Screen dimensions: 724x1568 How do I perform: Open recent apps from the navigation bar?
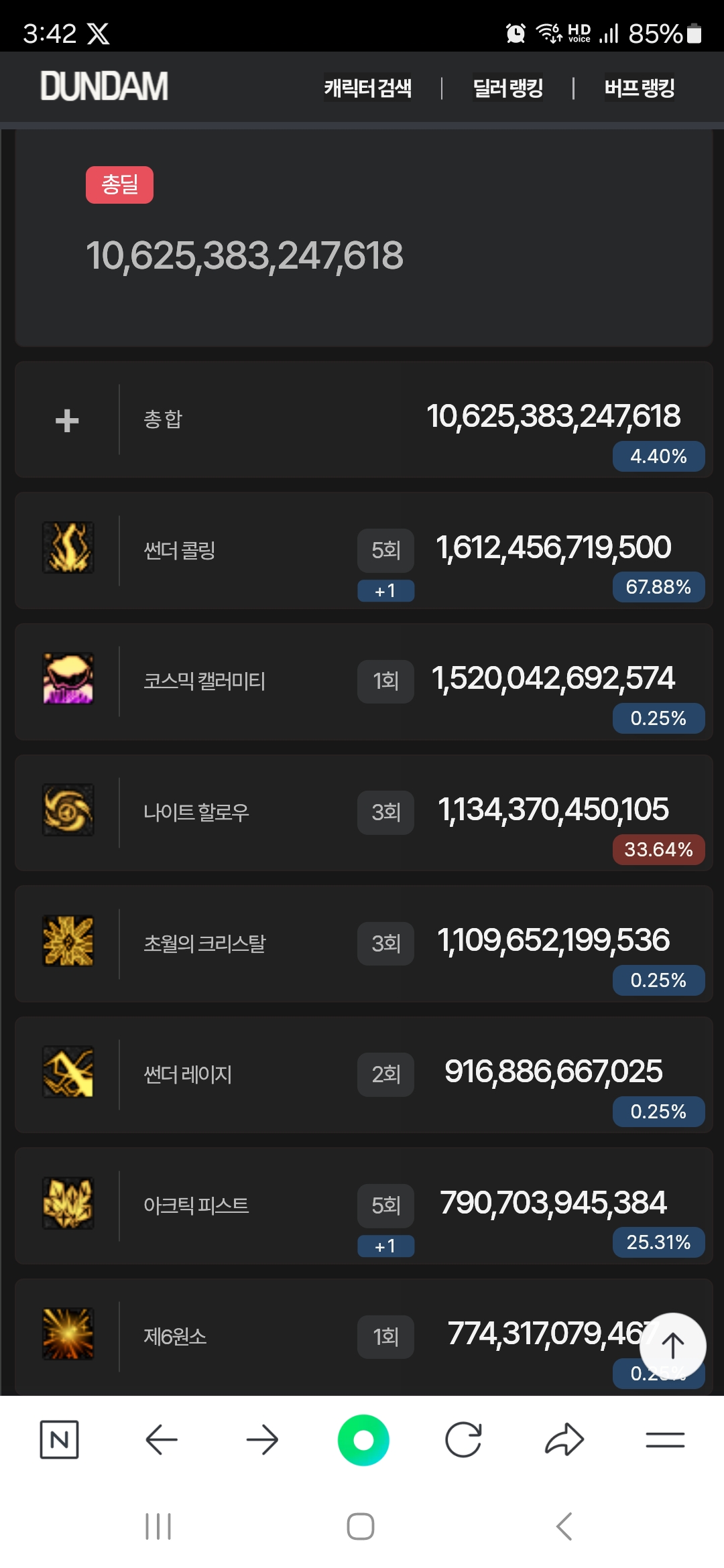[158, 1526]
